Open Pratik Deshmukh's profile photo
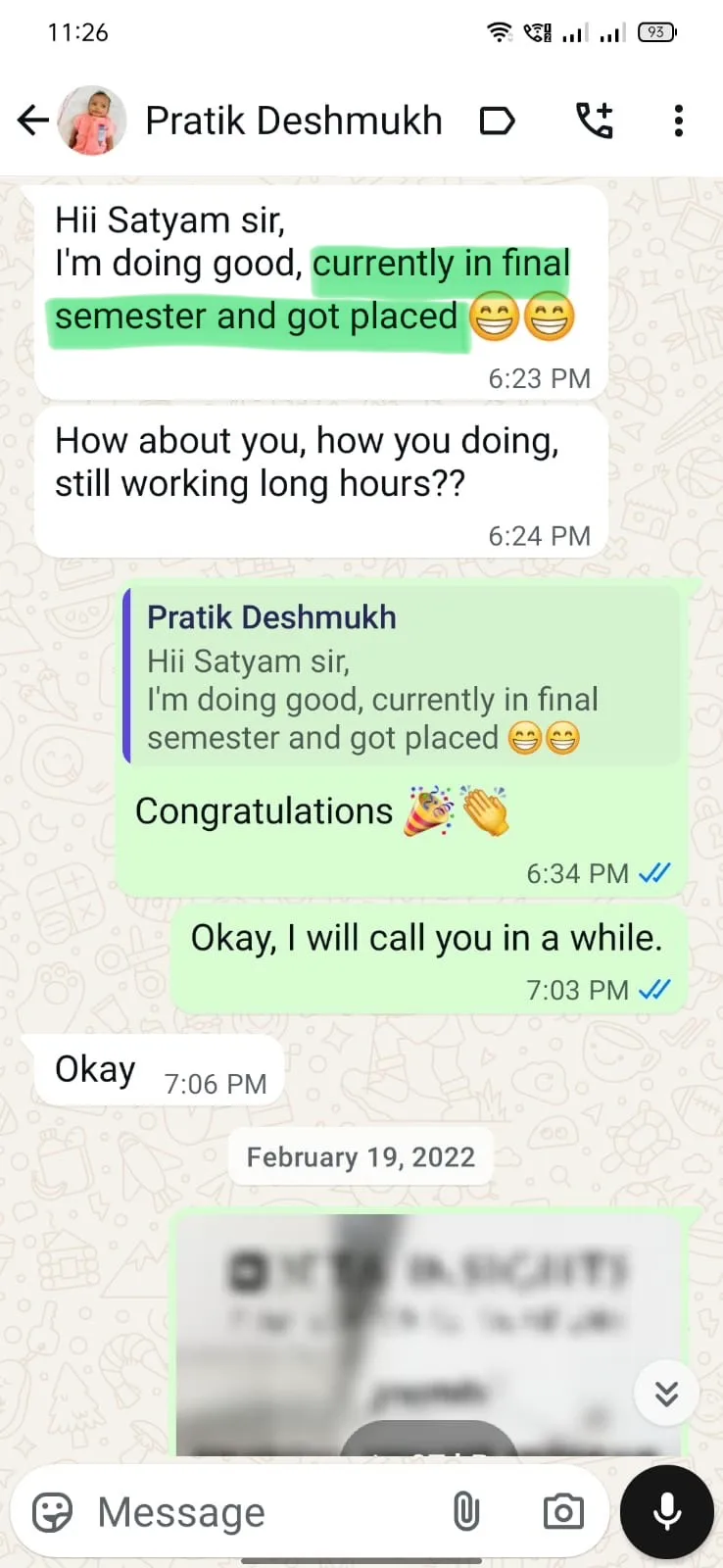Image resolution: width=723 pixels, height=1568 pixels. [x=93, y=121]
